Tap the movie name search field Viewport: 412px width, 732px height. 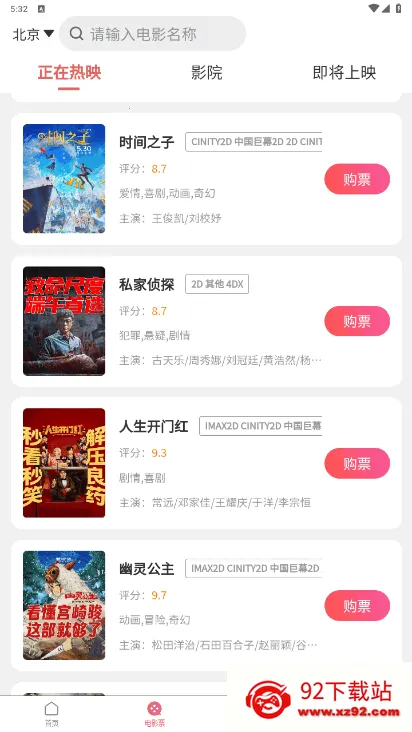click(153, 34)
